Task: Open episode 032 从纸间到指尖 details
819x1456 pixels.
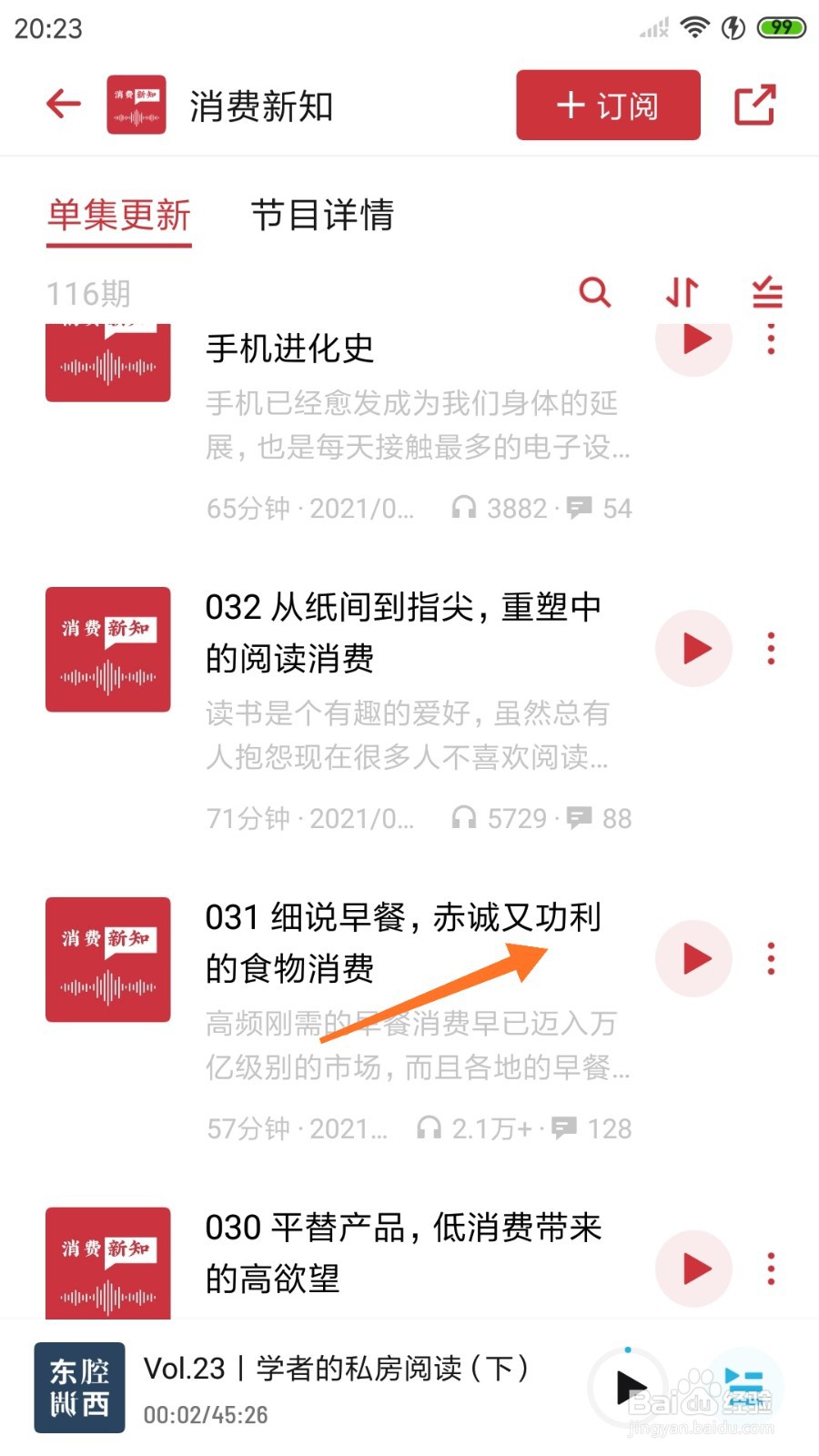Action: click(402, 632)
